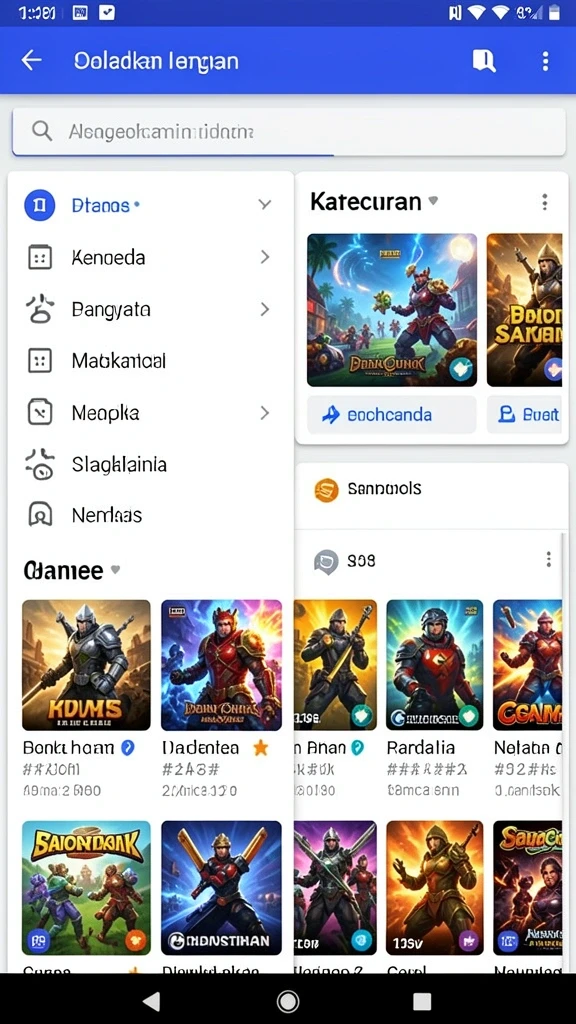The height and width of the screenshot is (1024, 576).
Task: Go back with the top-left arrow
Action: coord(31,61)
